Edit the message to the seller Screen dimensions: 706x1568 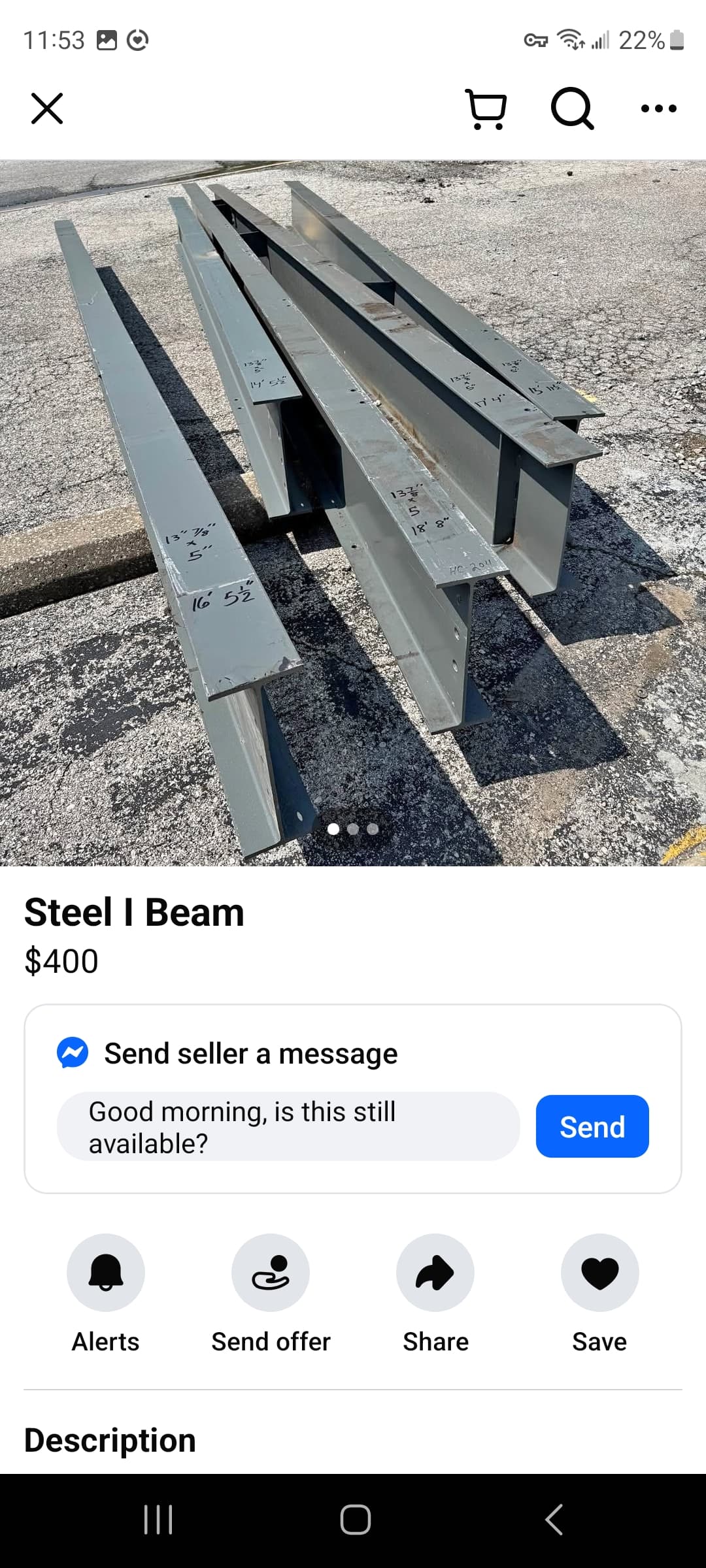(288, 1126)
